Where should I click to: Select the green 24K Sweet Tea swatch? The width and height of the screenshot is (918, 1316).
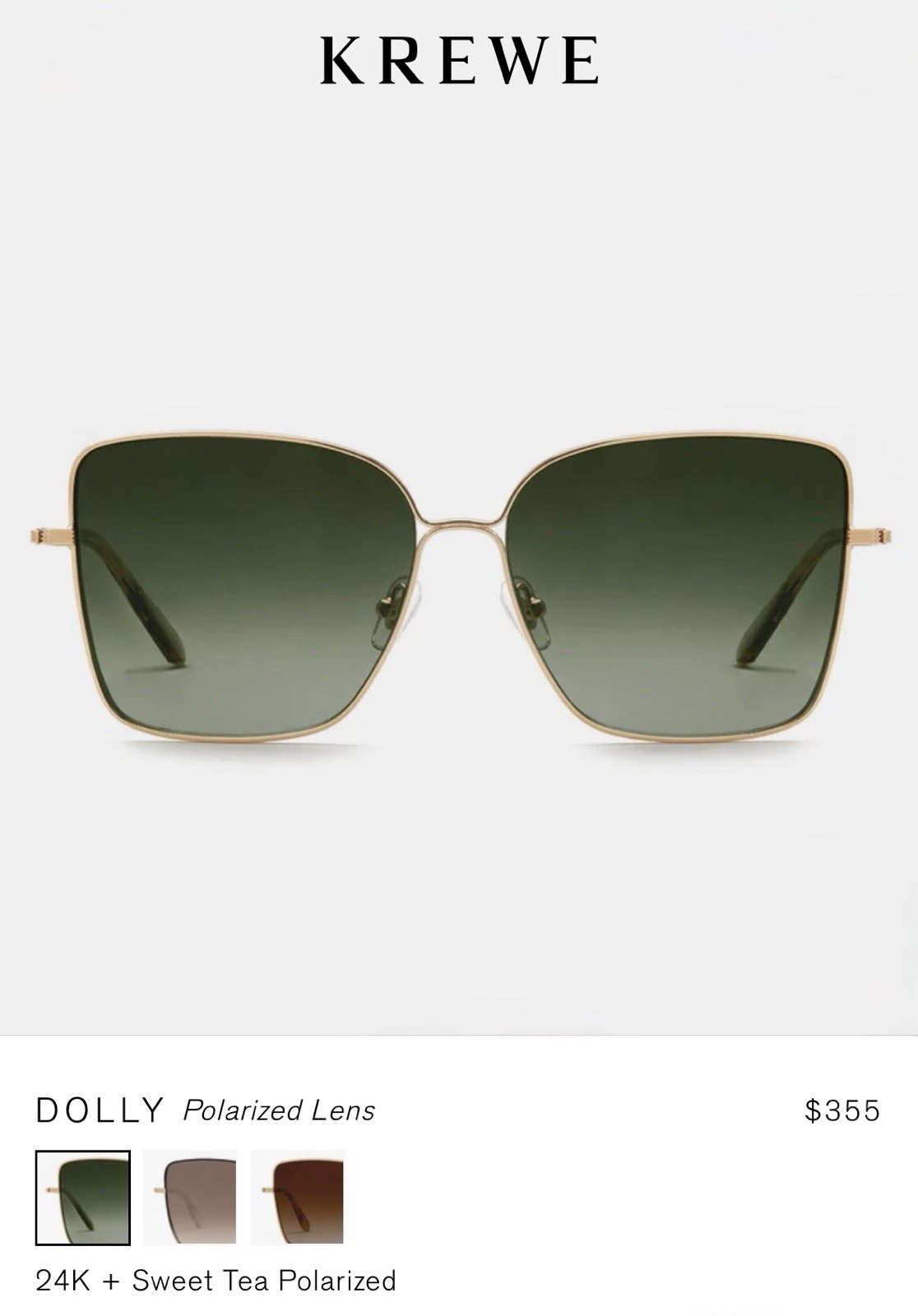coord(82,1197)
